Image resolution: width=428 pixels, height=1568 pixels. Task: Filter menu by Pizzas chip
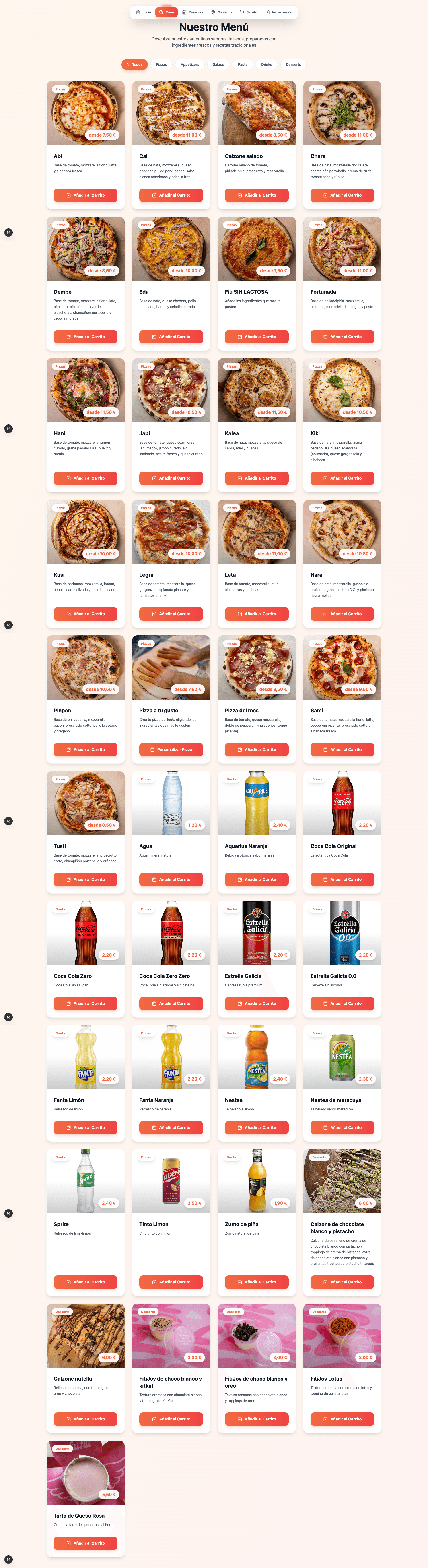point(161,64)
